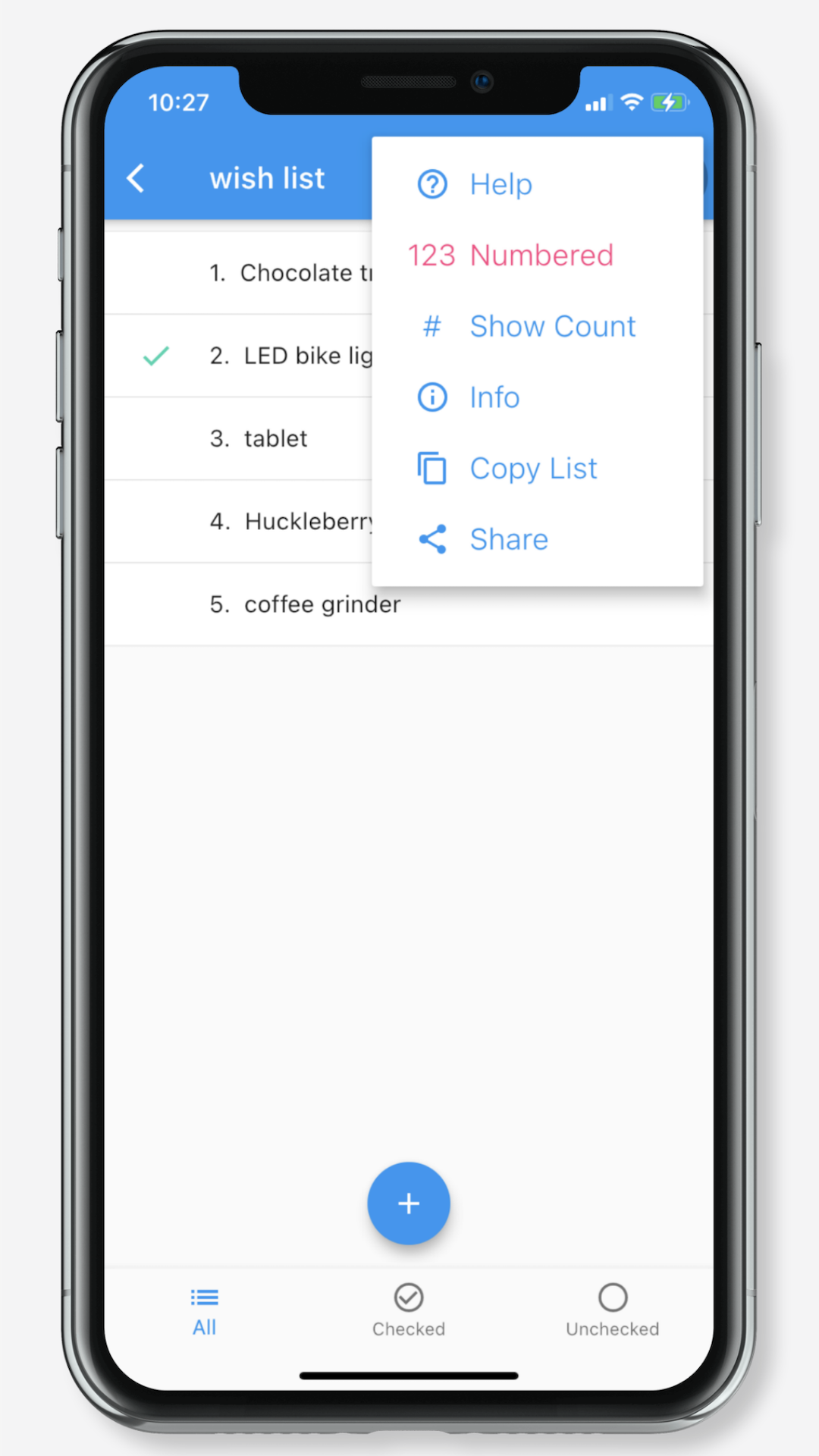Tap the coffee grinder item
The height and width of the screenshot is (1456, 819).
322,604
